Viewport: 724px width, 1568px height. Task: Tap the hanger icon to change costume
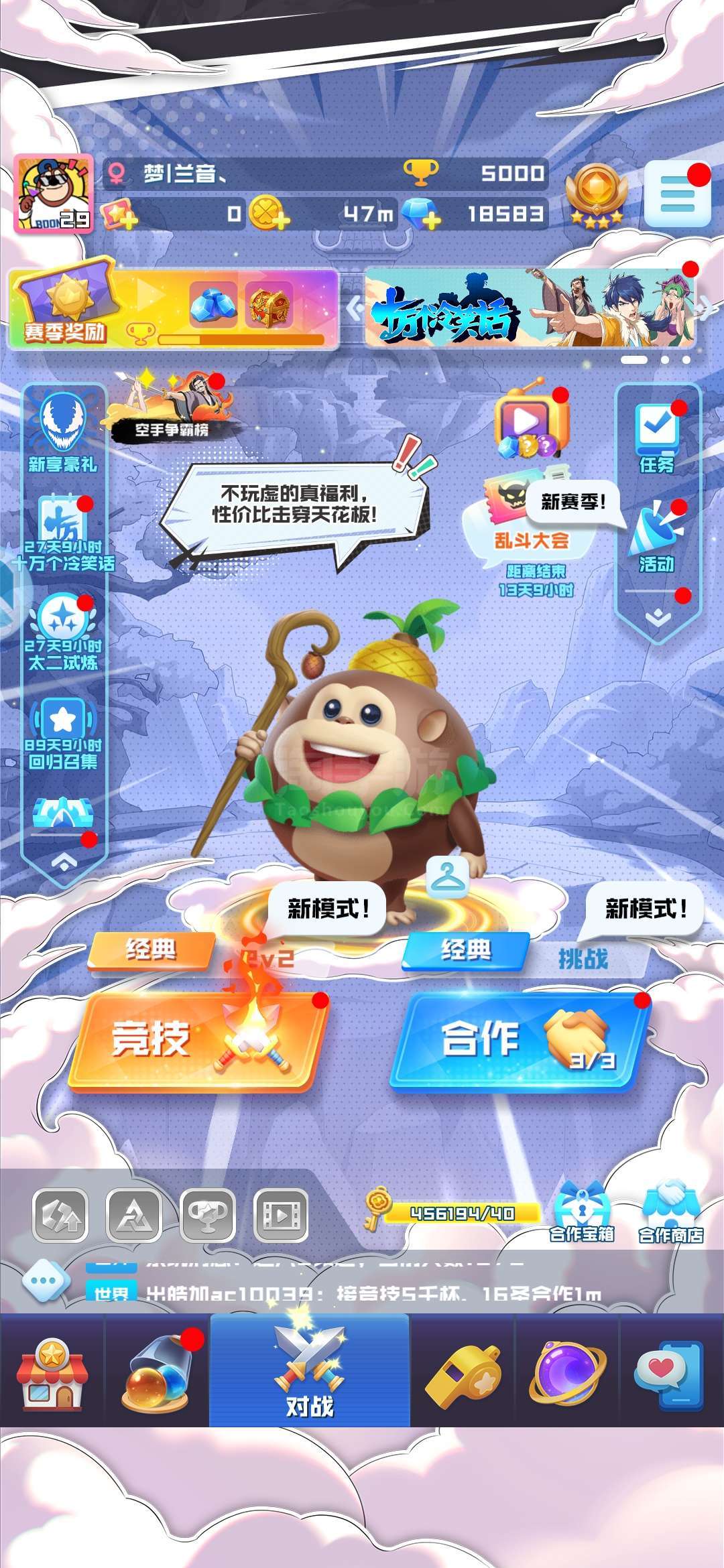click(448, 876)
